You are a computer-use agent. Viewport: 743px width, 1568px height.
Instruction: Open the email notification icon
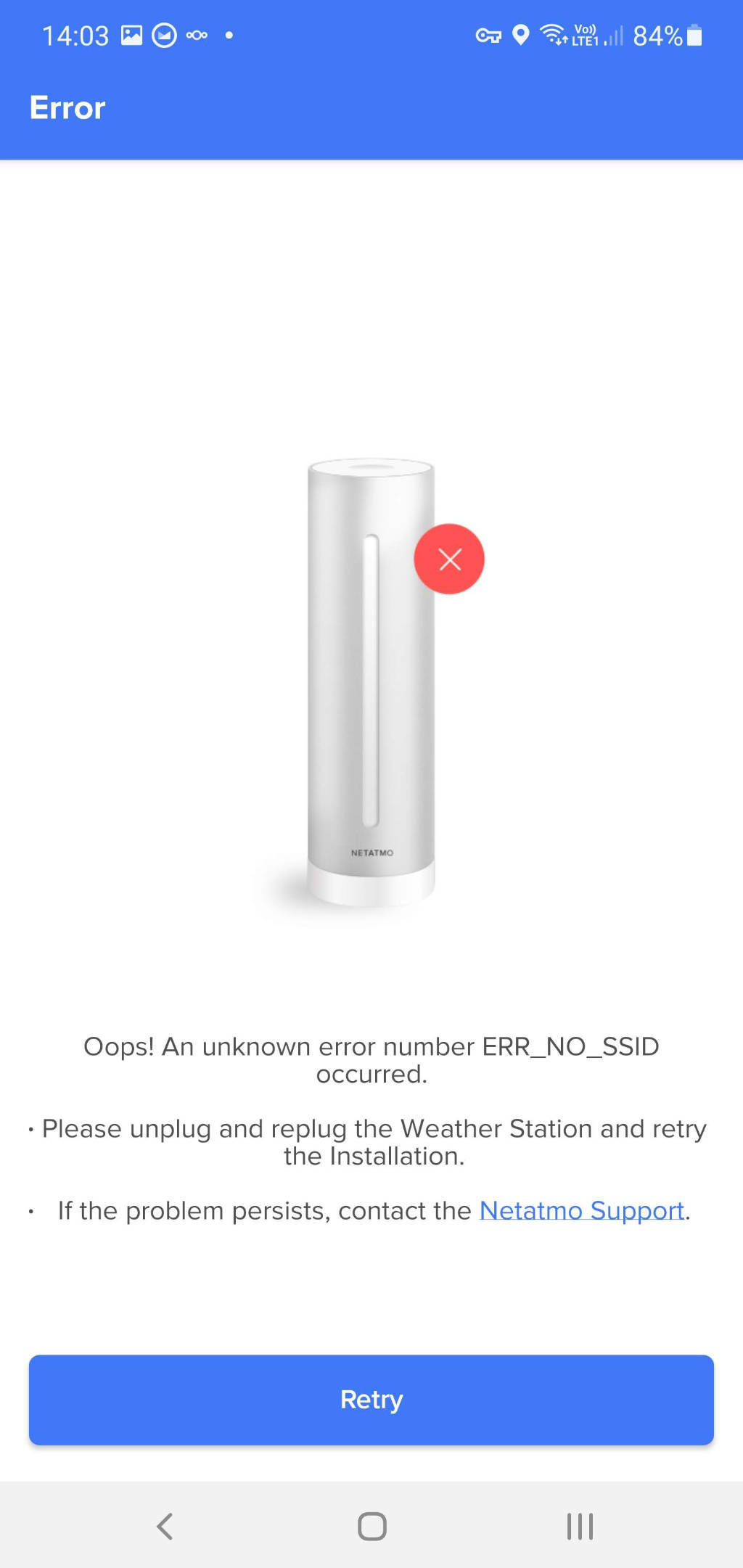(x=165, y=34)
